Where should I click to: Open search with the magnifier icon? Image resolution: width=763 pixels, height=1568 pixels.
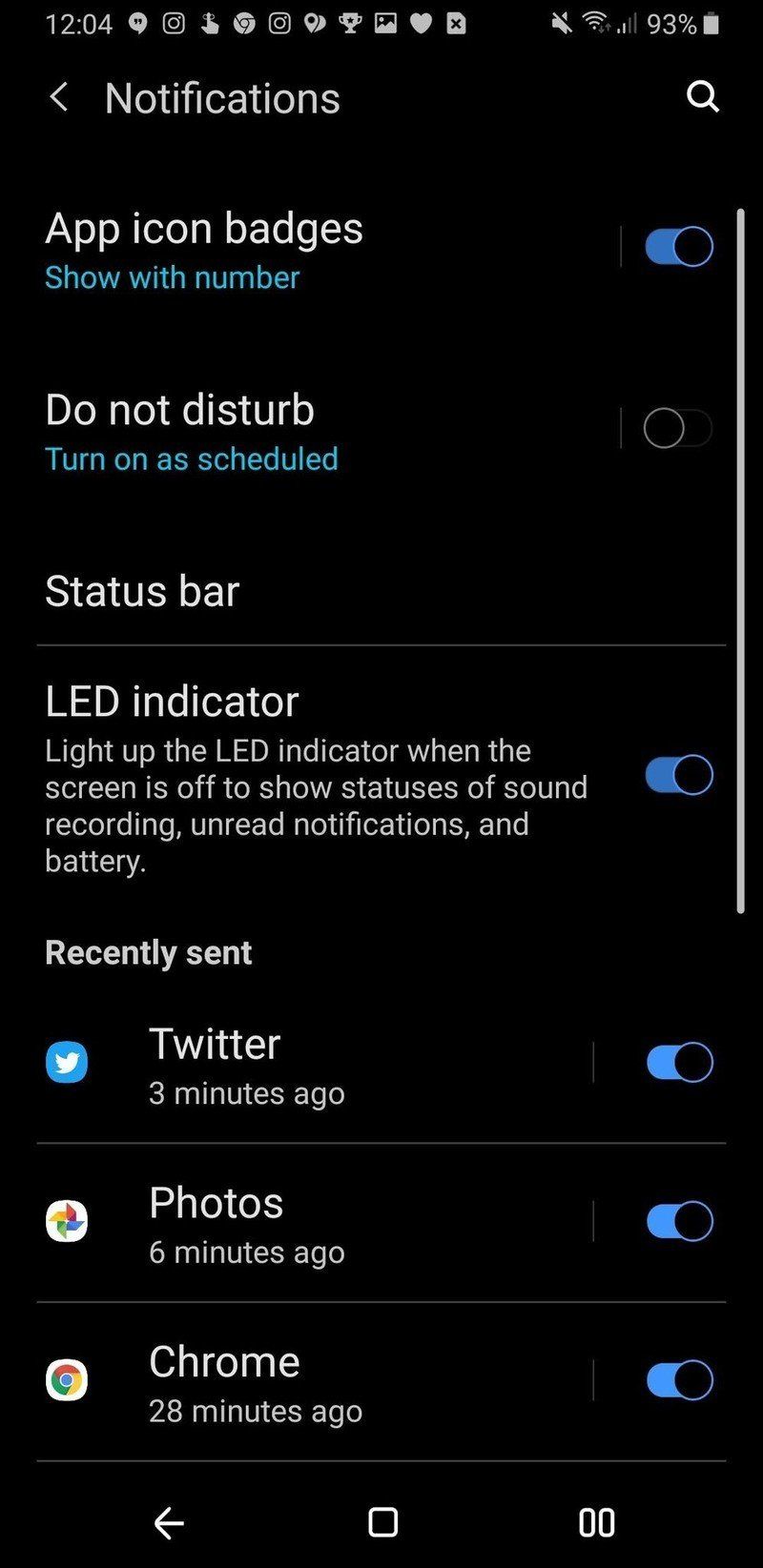[703, 96]
